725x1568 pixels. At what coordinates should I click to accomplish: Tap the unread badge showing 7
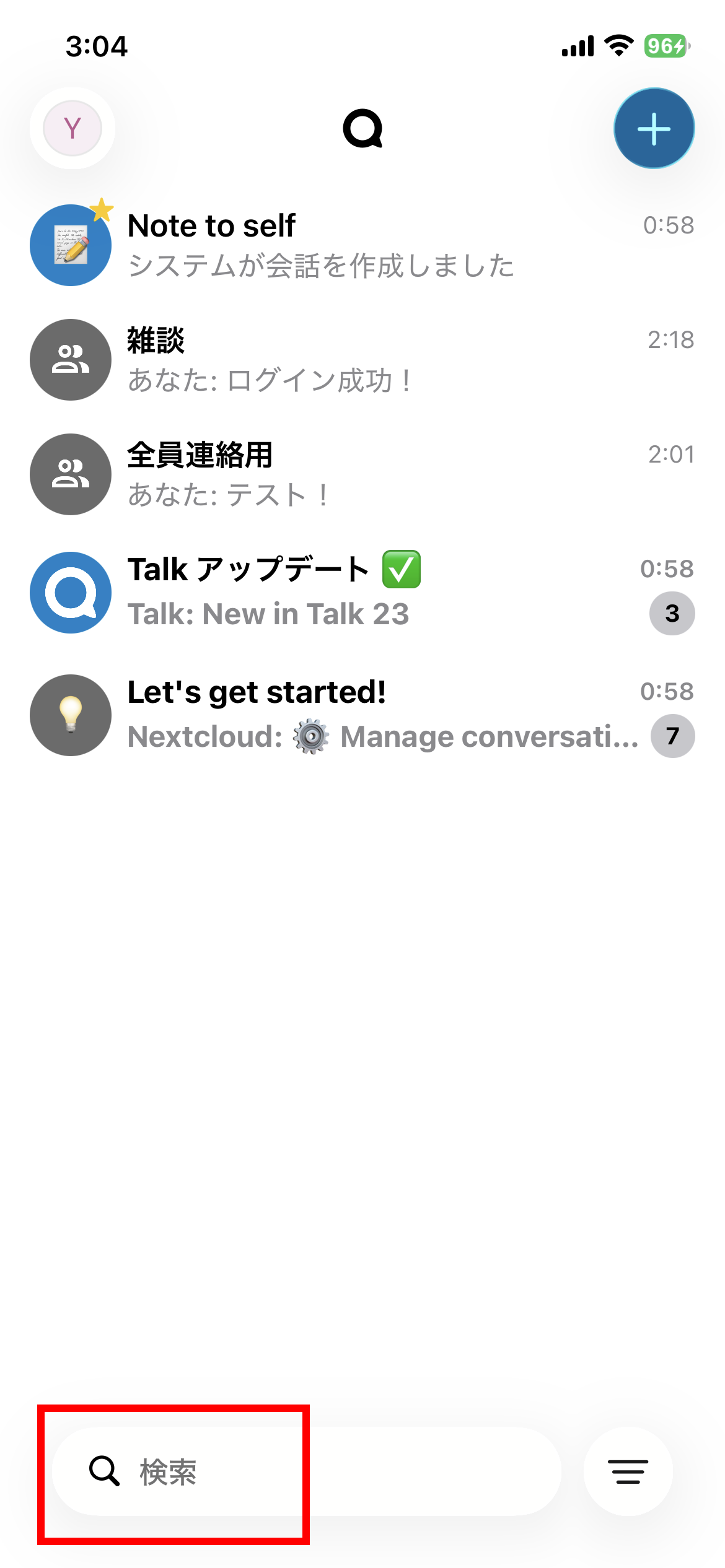coord(672,736)
